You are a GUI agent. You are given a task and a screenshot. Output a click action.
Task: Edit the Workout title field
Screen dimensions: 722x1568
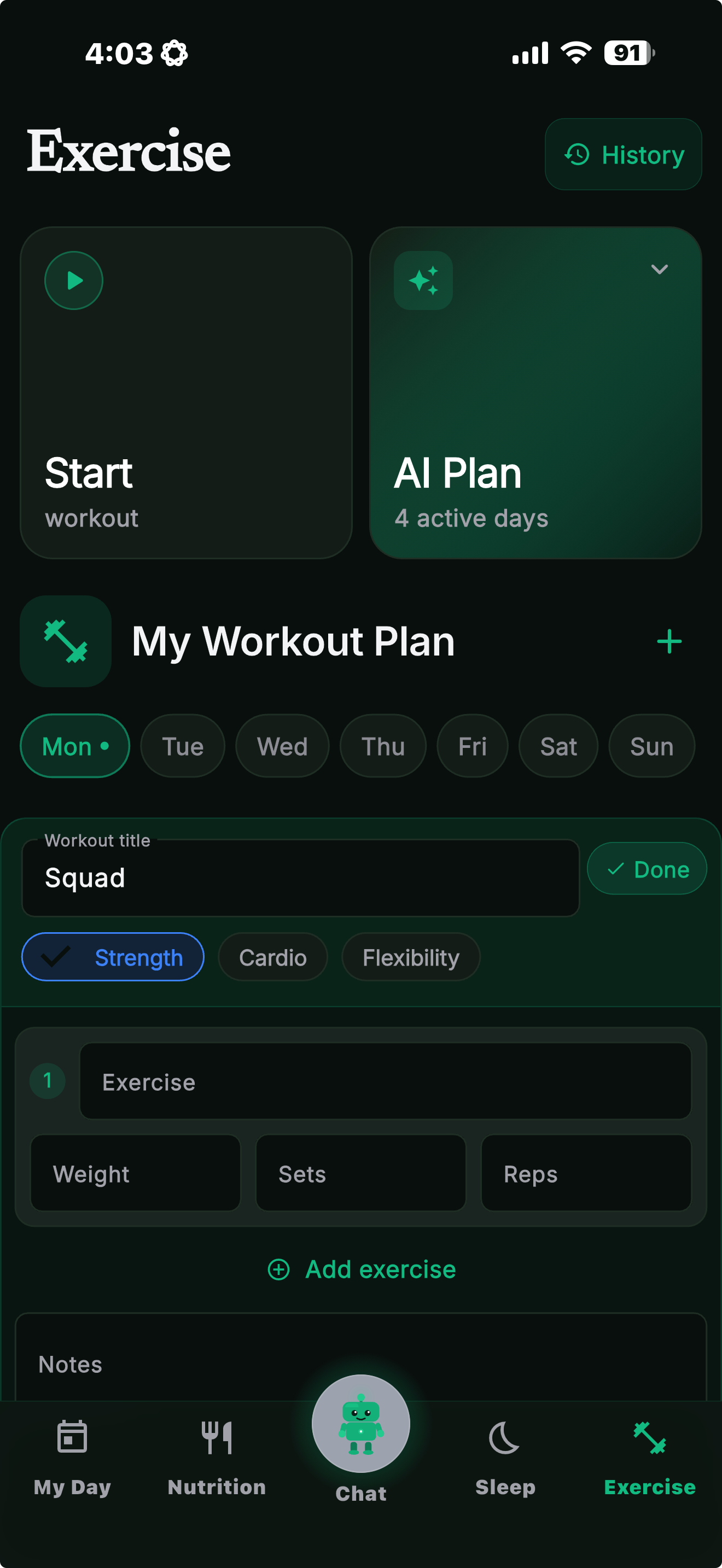point(301,877)
